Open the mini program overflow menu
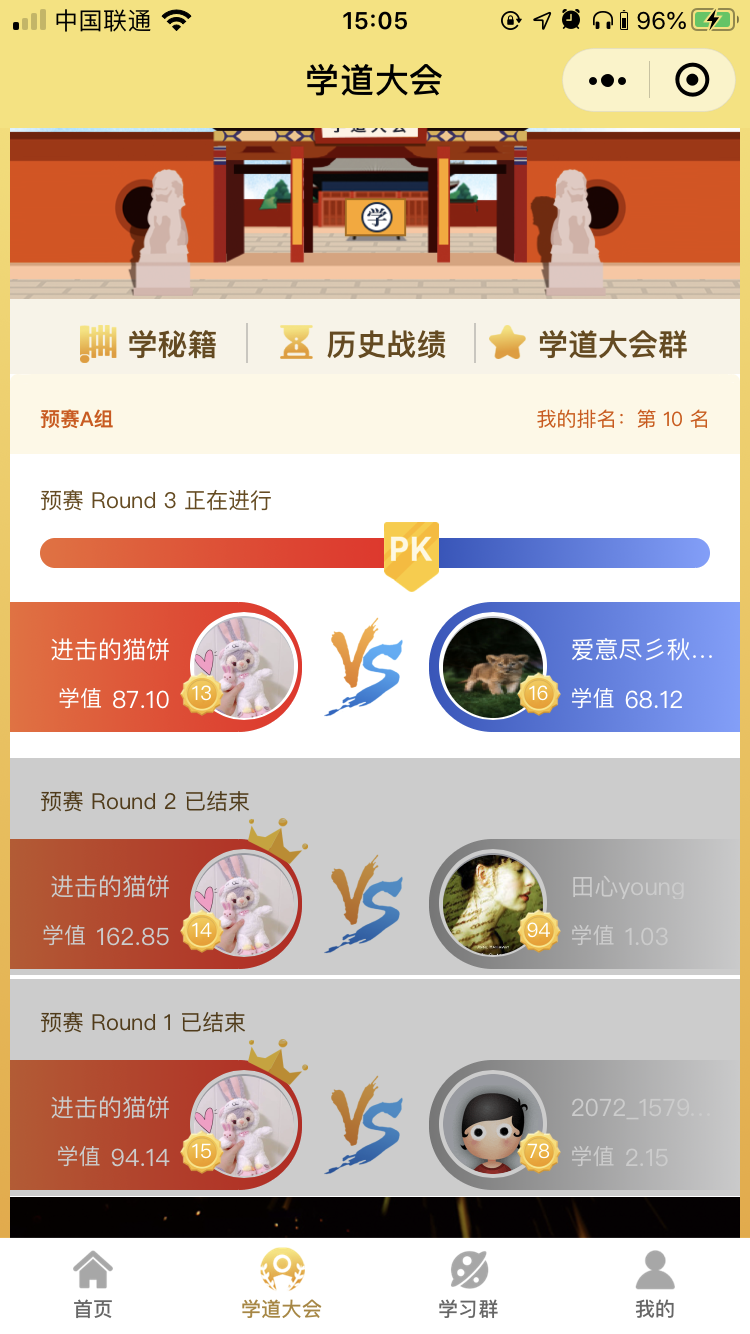The width and height of the screenshot is (750, 1334). click(x=607, y=80)
